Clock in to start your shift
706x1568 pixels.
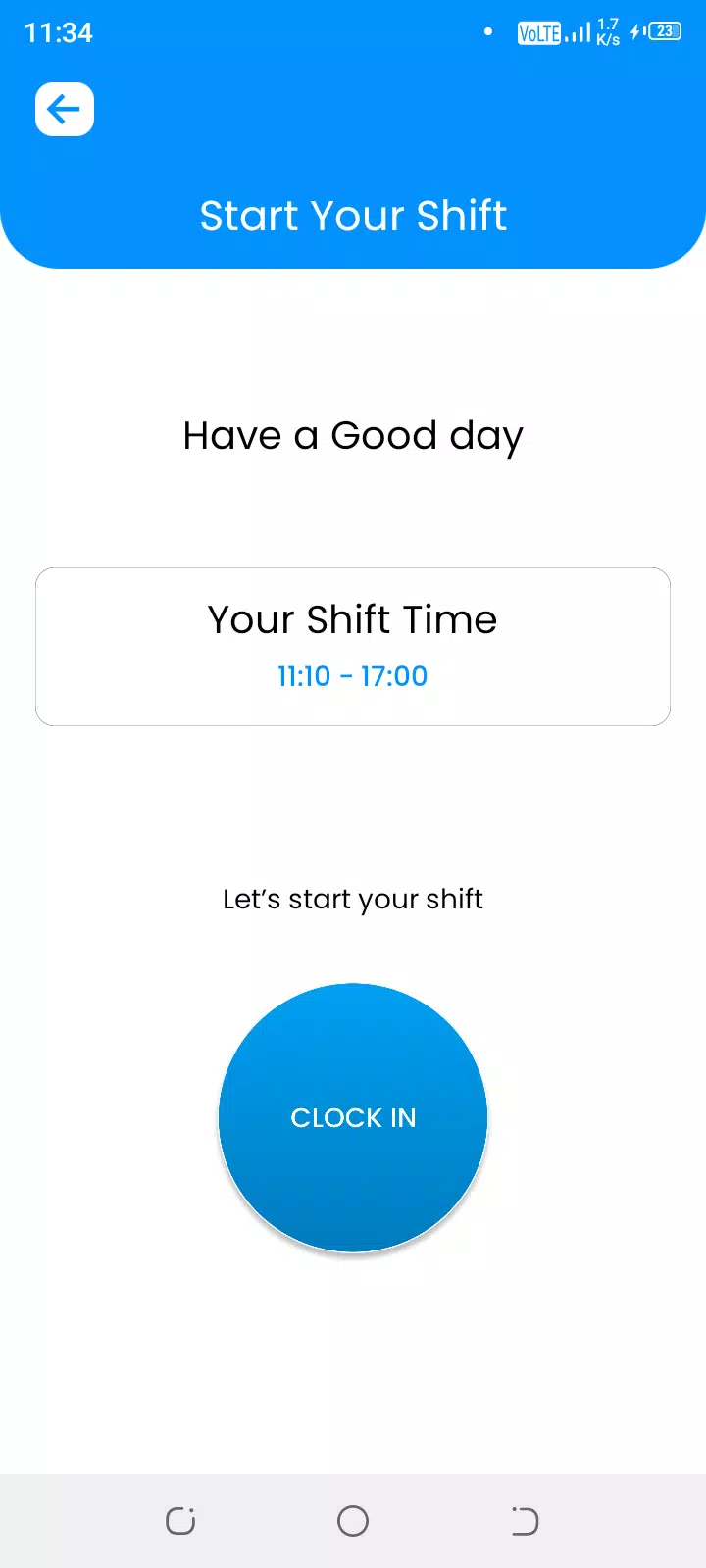click(353, 1117)
